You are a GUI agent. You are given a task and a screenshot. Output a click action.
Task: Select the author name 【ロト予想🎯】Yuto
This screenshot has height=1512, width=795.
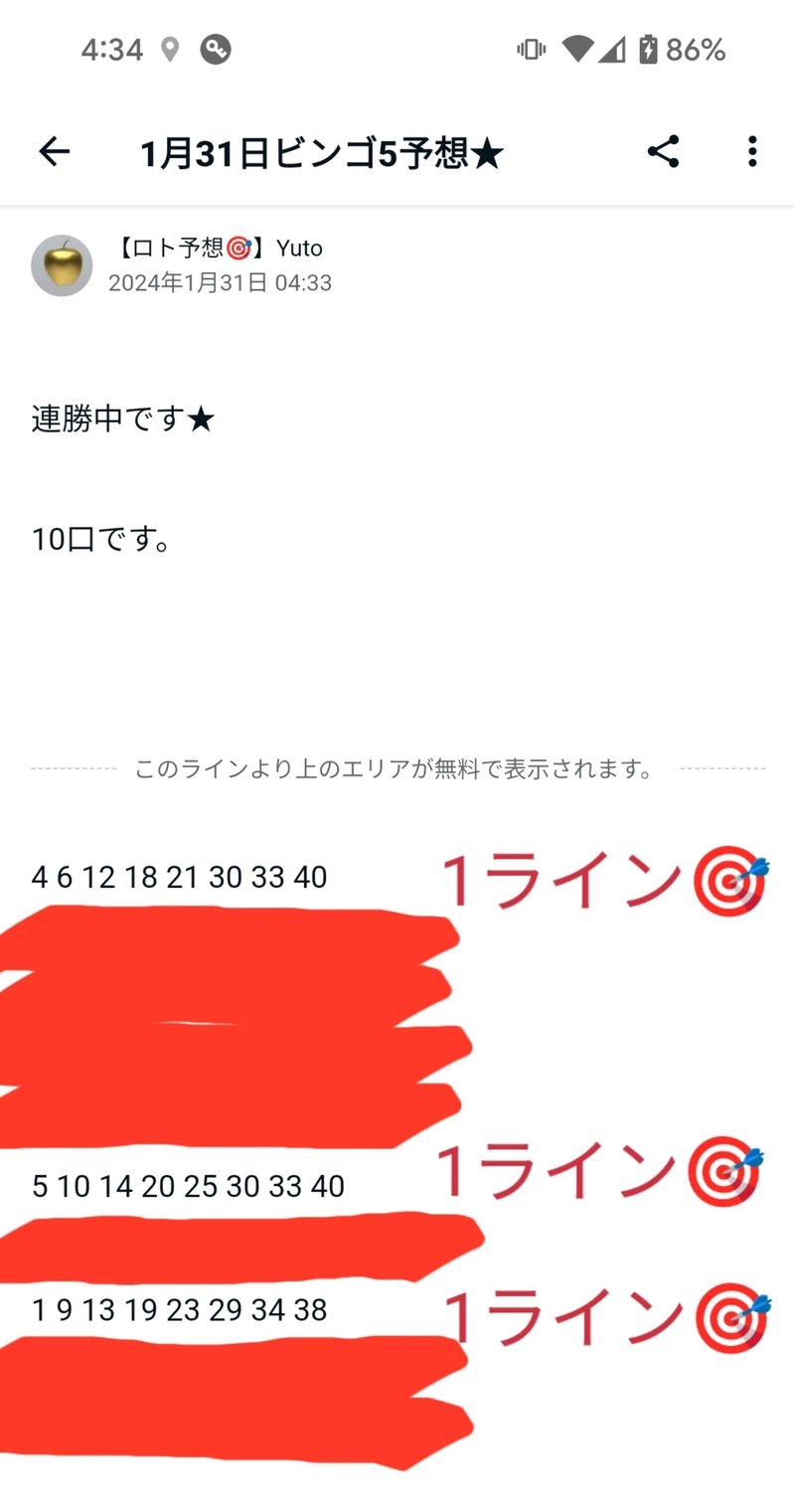click(x=216, y=249)
